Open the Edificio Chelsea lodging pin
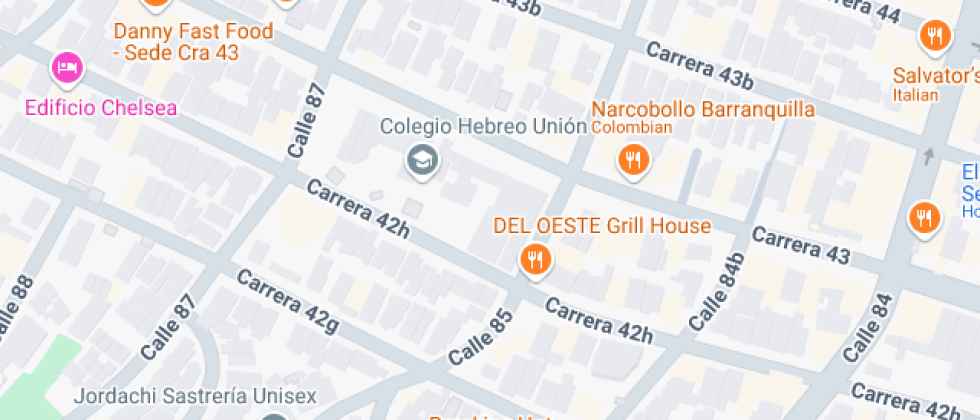 66,68
